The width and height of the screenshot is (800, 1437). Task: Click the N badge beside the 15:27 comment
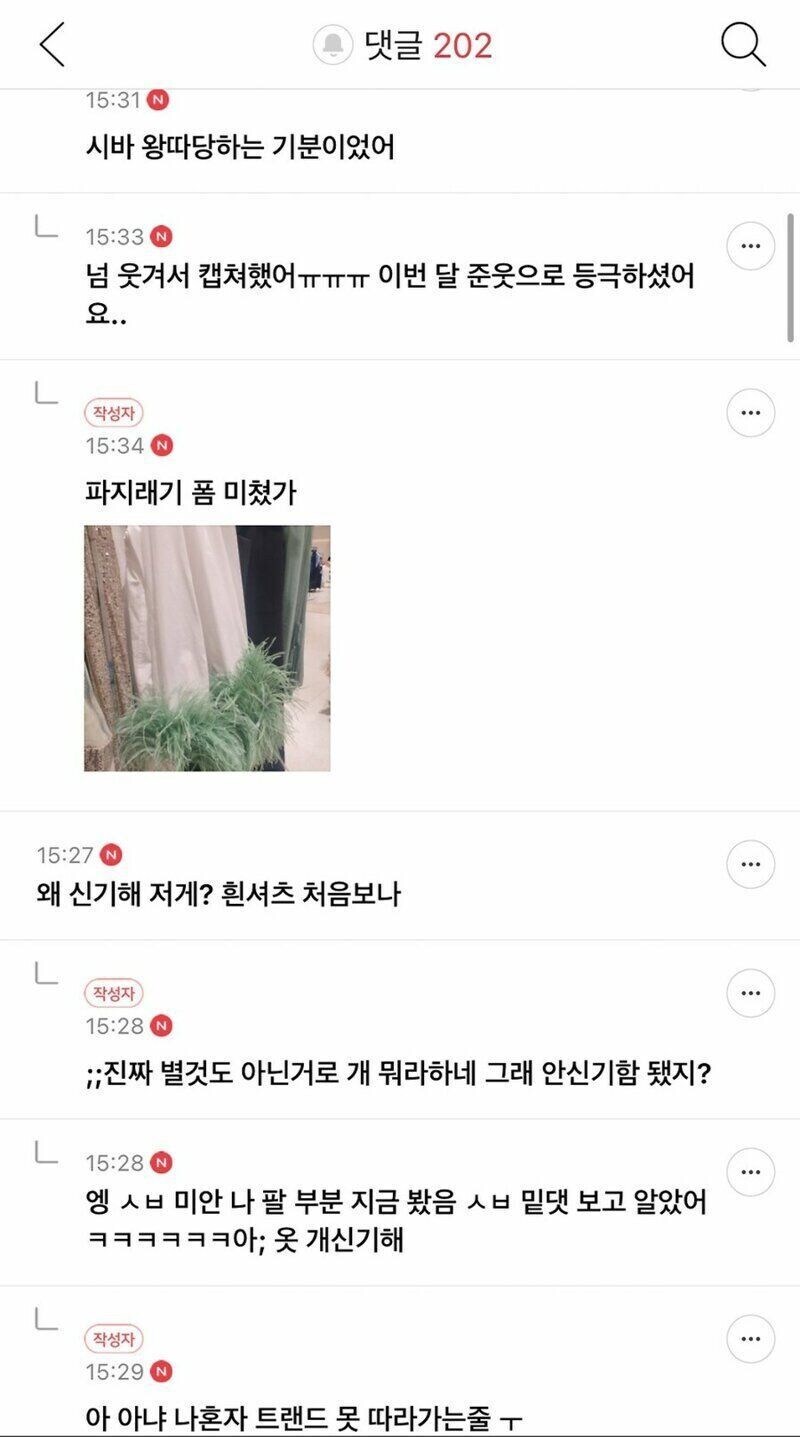(x=112, y=857)
